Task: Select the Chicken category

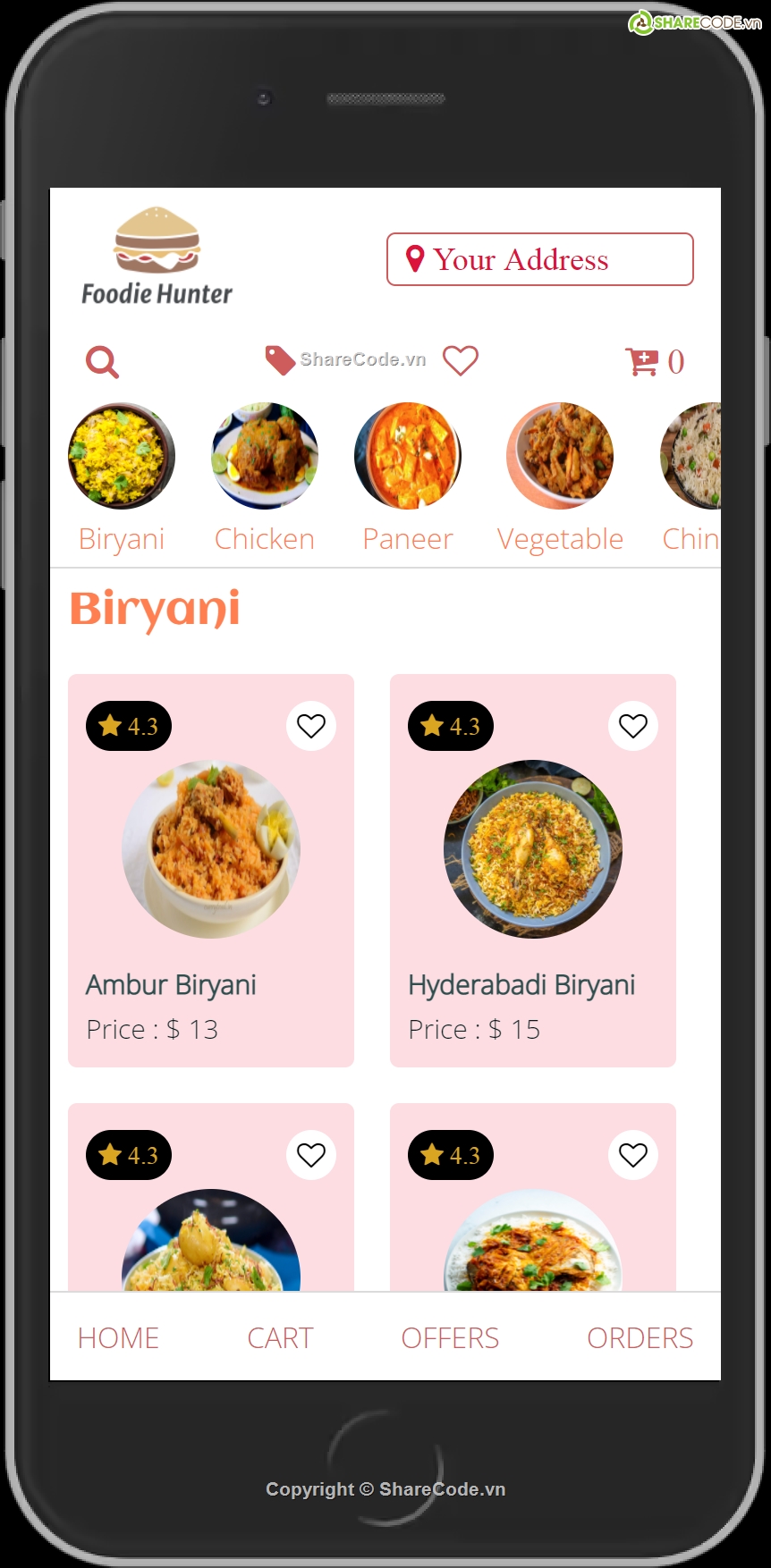Action: pyautogui.click(x=265, y=477)
